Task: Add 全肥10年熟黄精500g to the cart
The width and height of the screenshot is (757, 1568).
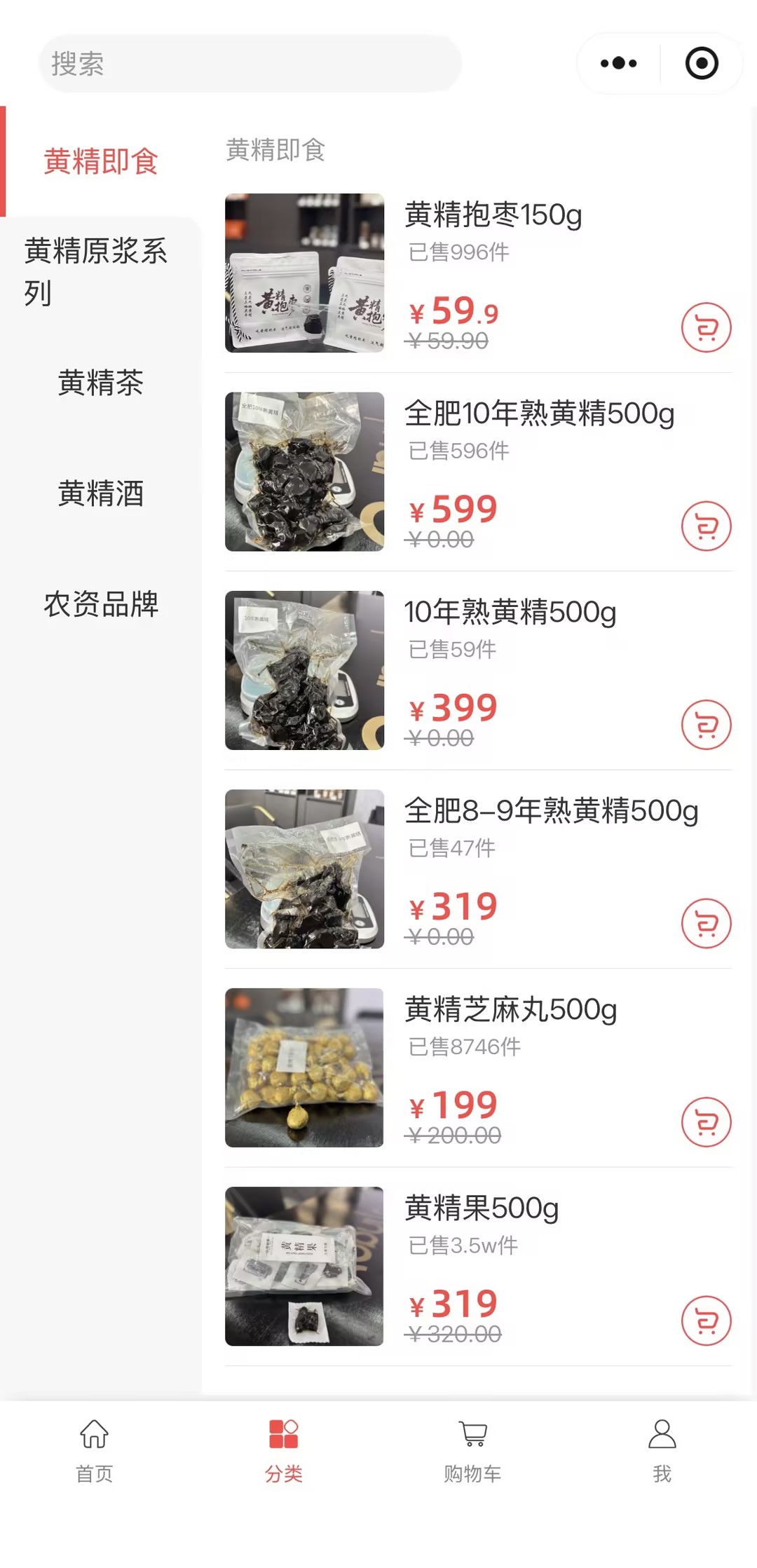Action: (706, 526)
